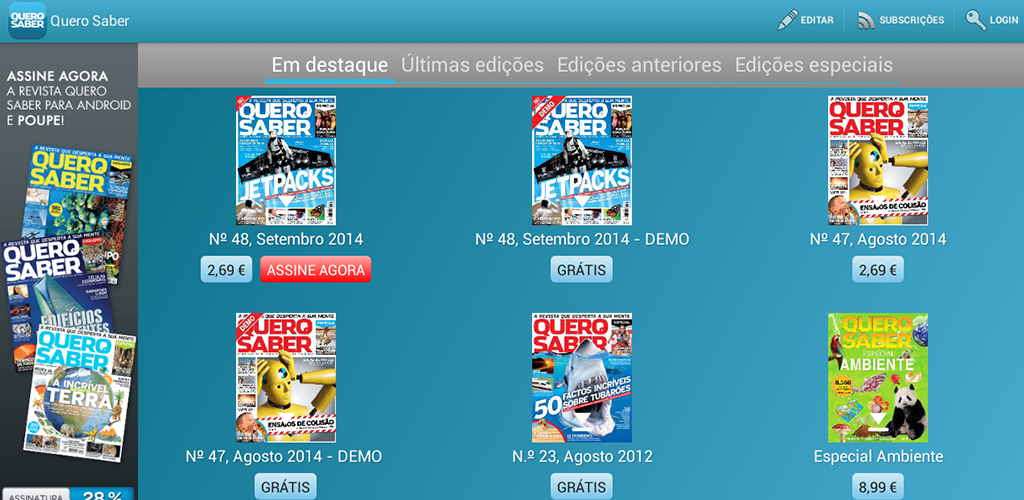Open the Nº 48 Setembro 2014 cover
This screenshot has height=500, width=1024.
pyautogui.click(x=286, y=160)
